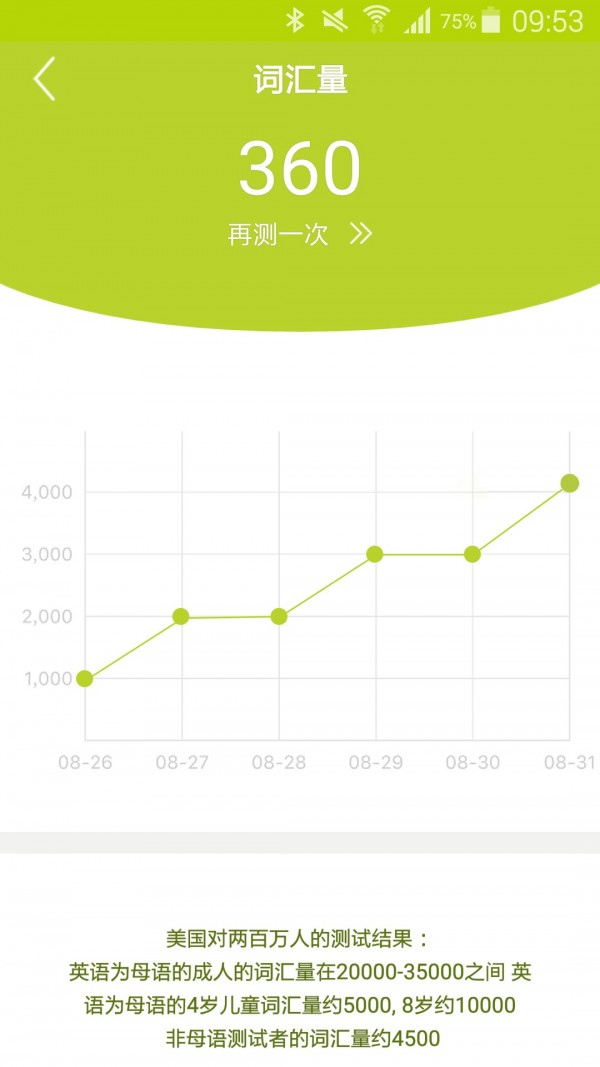
Task: Go back using the top-left arrow
Action: 44,79
